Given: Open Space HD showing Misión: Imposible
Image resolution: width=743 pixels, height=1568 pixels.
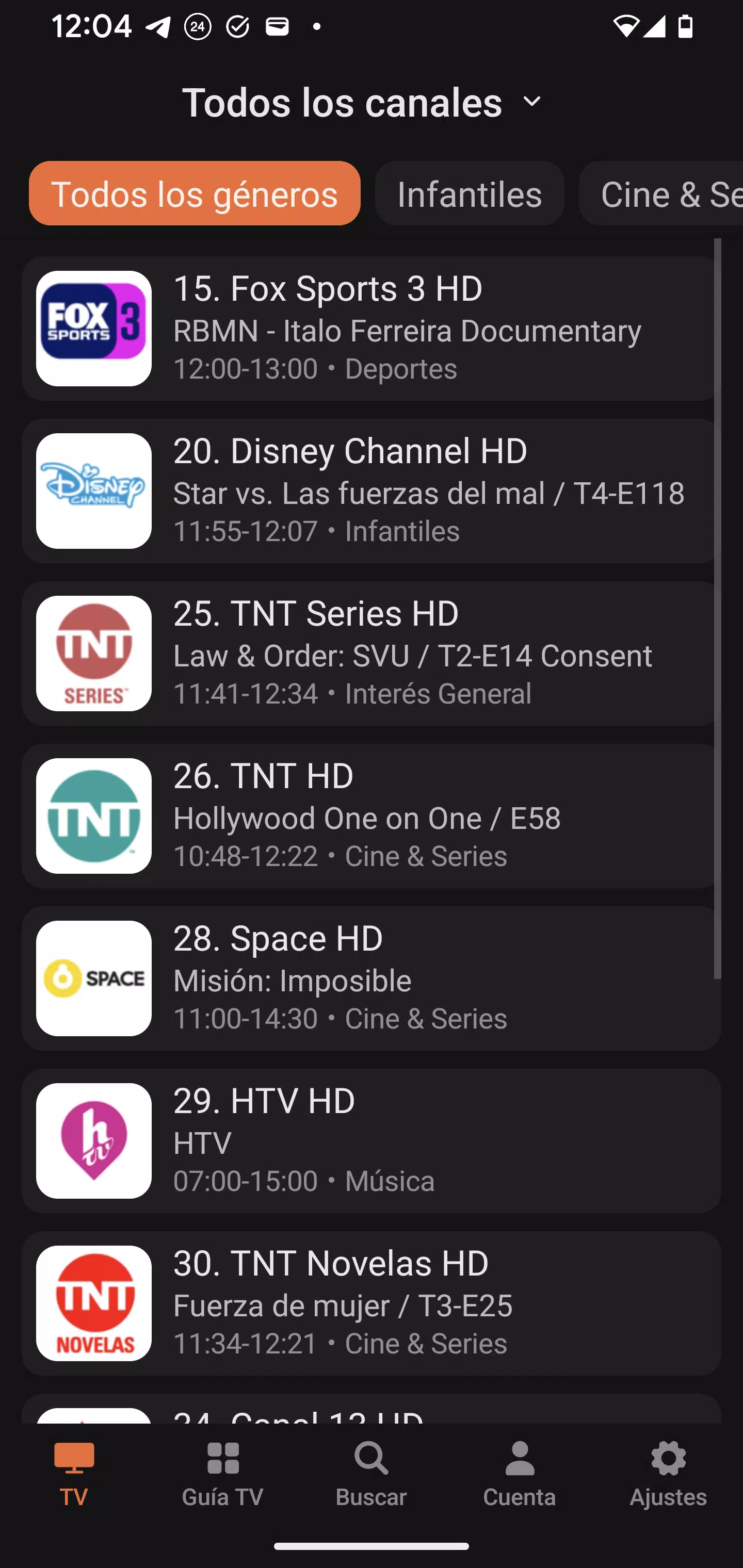Looking at the screenshot, I should 370,979.
